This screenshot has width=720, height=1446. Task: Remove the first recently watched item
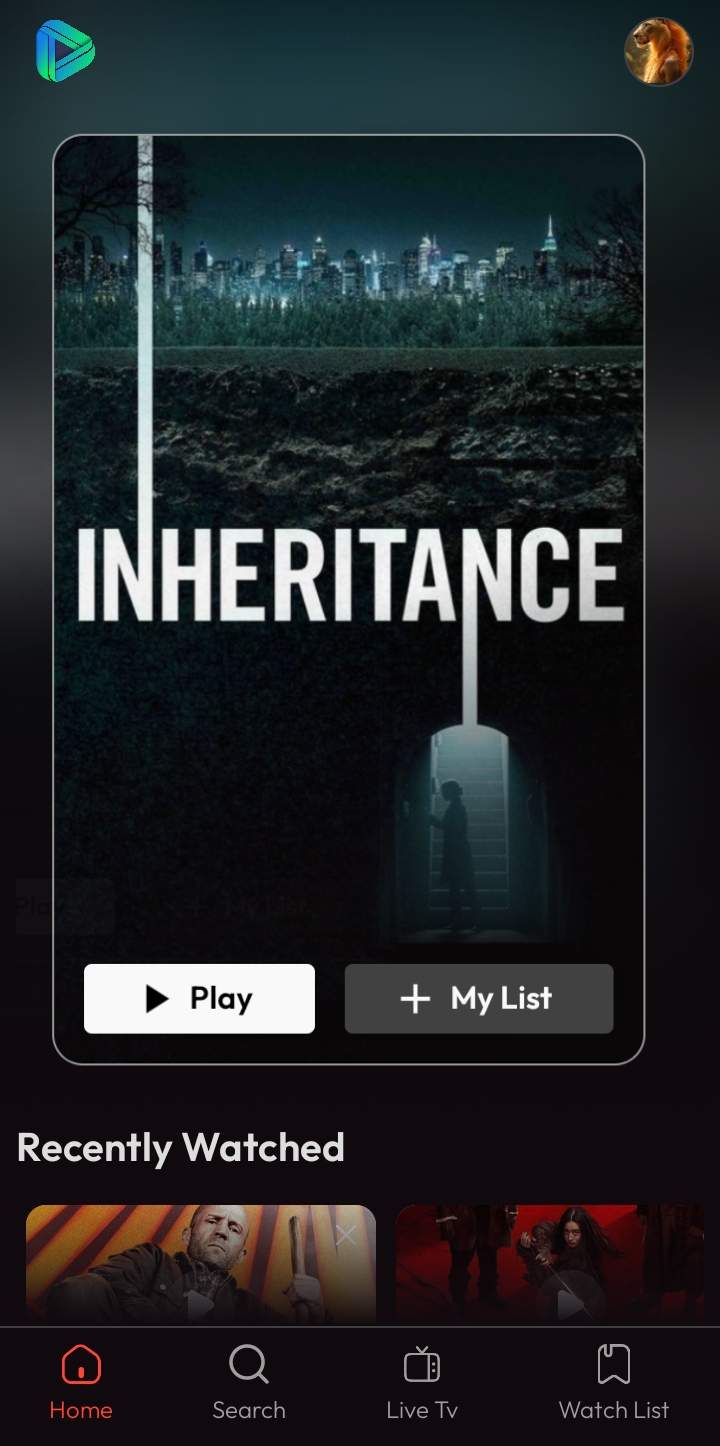click(346, 1236)
